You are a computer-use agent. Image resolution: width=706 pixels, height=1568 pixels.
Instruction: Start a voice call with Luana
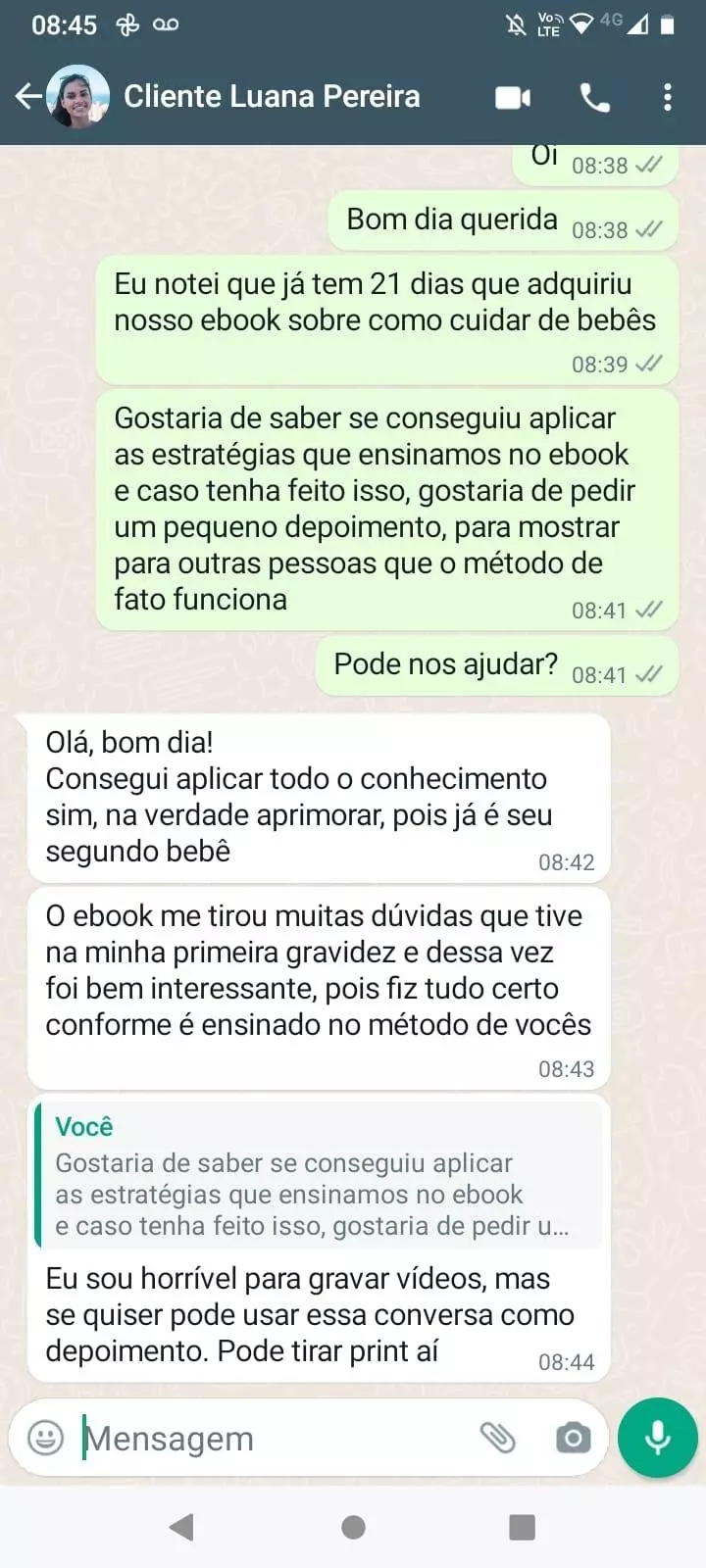point(595,97)
